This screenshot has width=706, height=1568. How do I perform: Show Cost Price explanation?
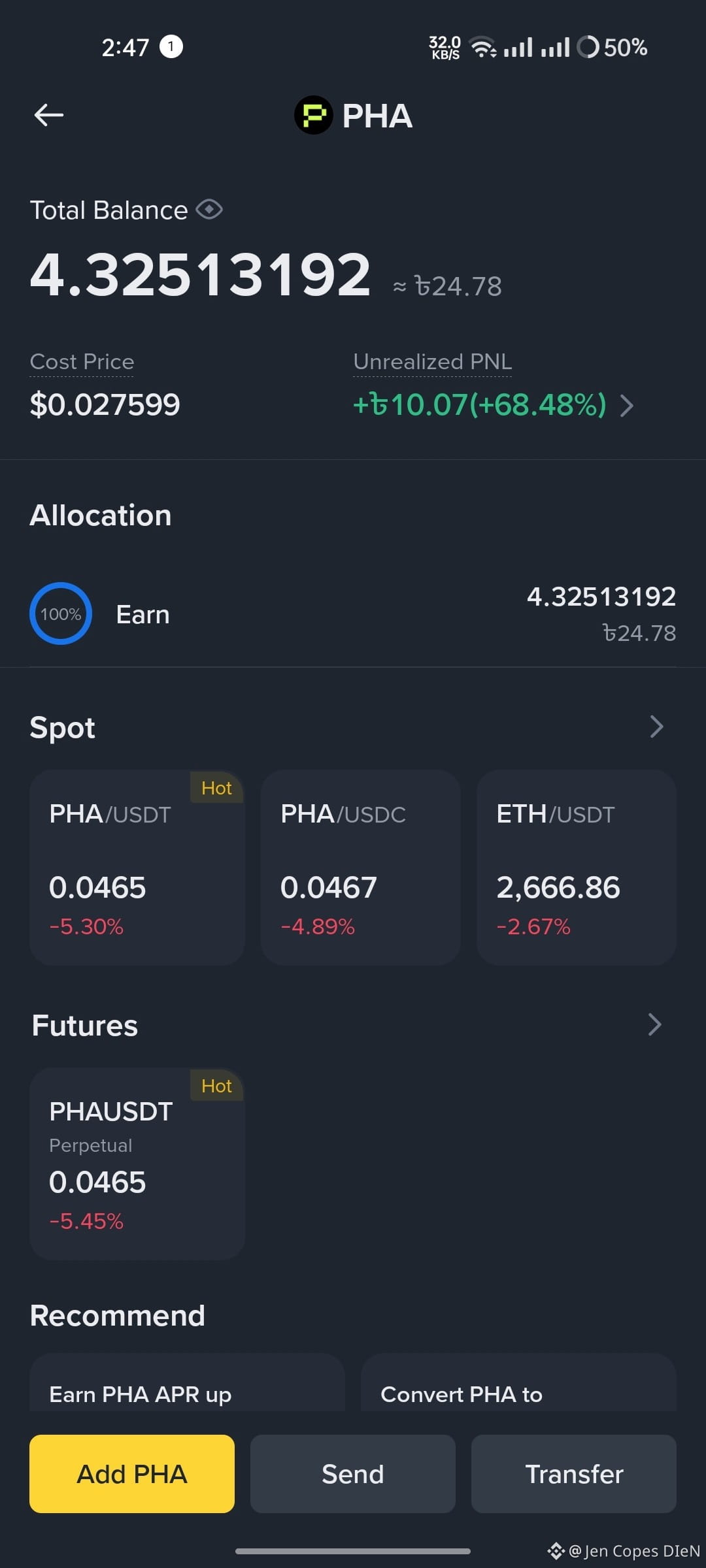point(82,362)
